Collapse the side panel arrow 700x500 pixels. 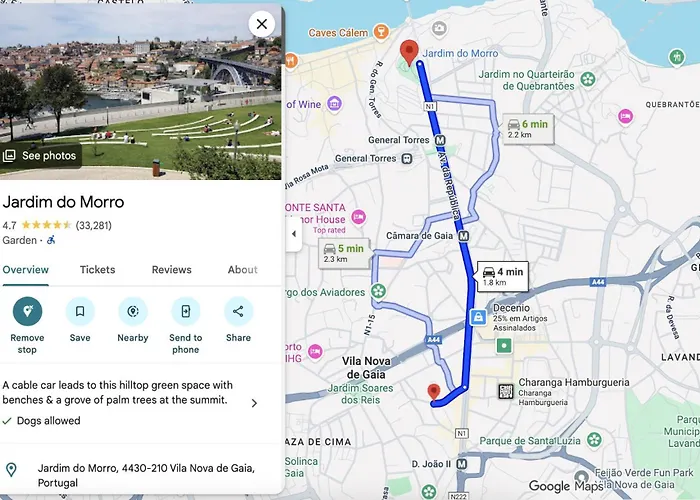293,234
